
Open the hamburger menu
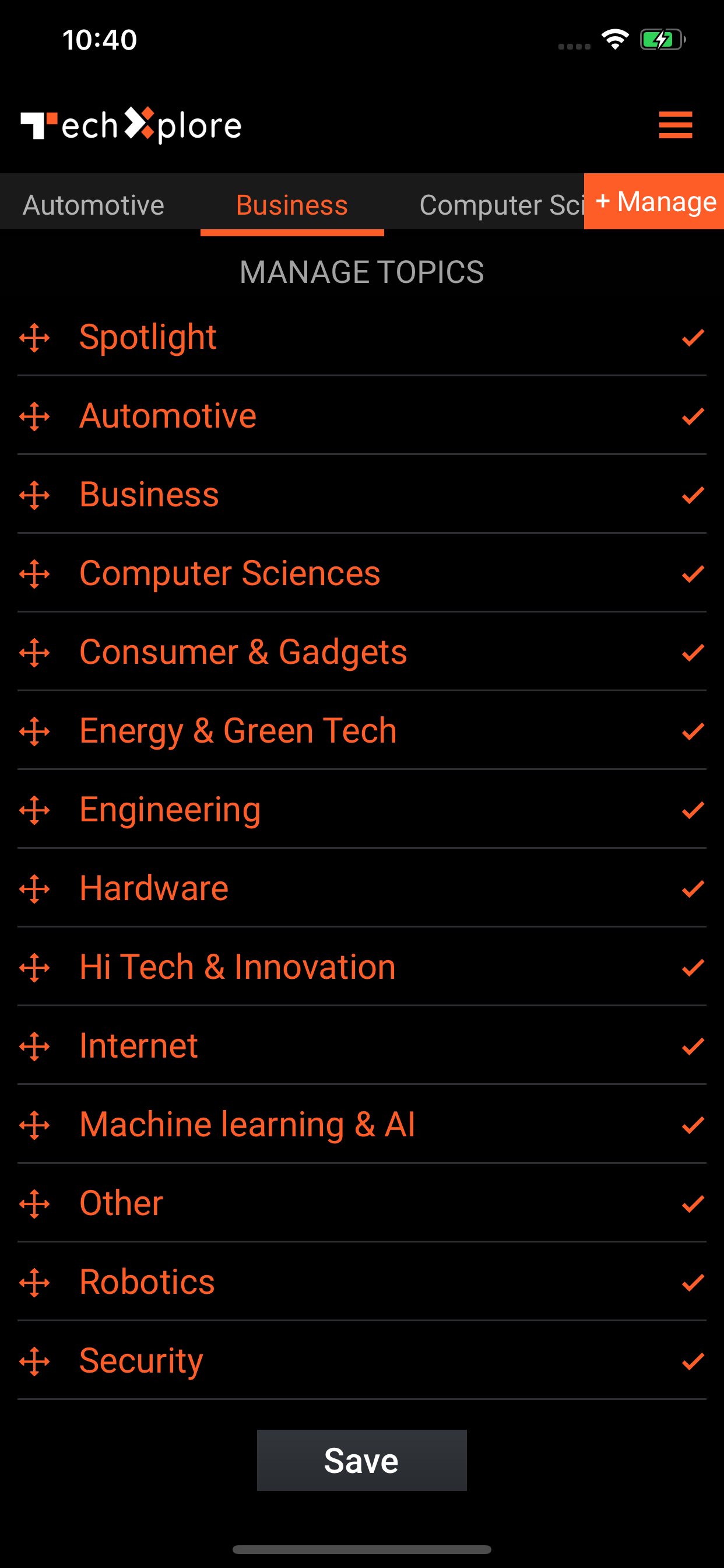(676, 125)
